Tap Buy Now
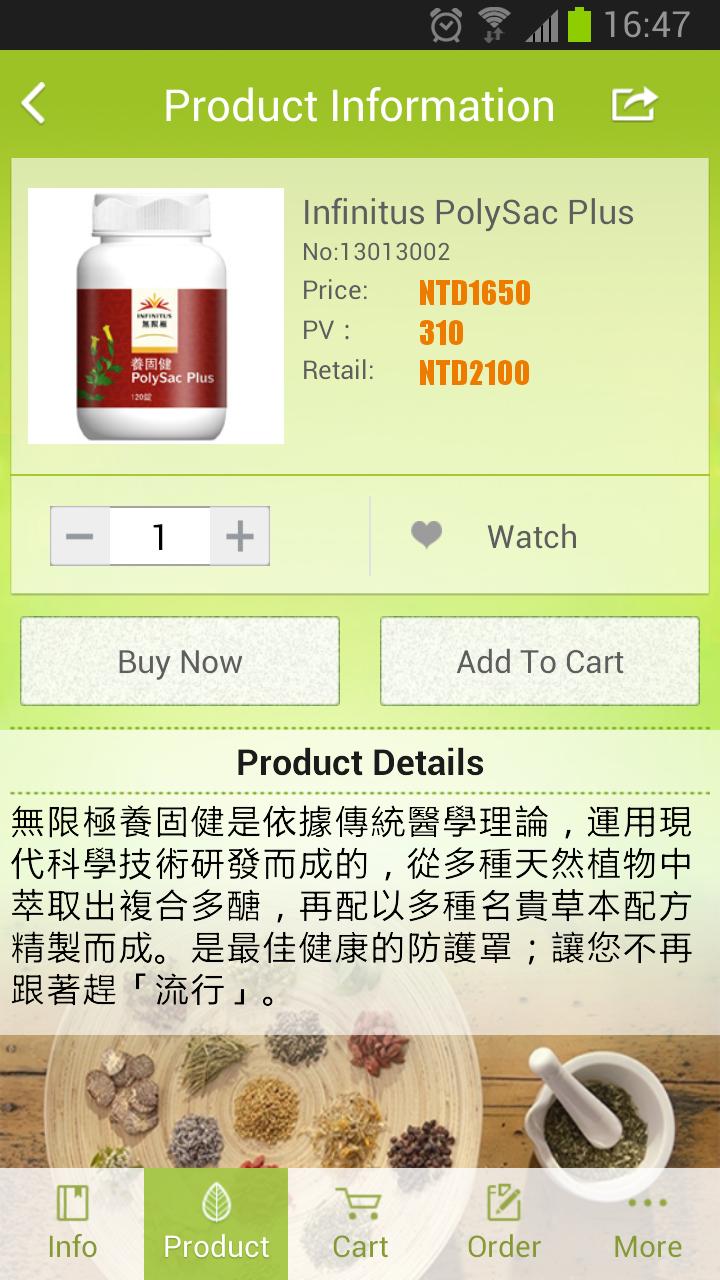 180,662
